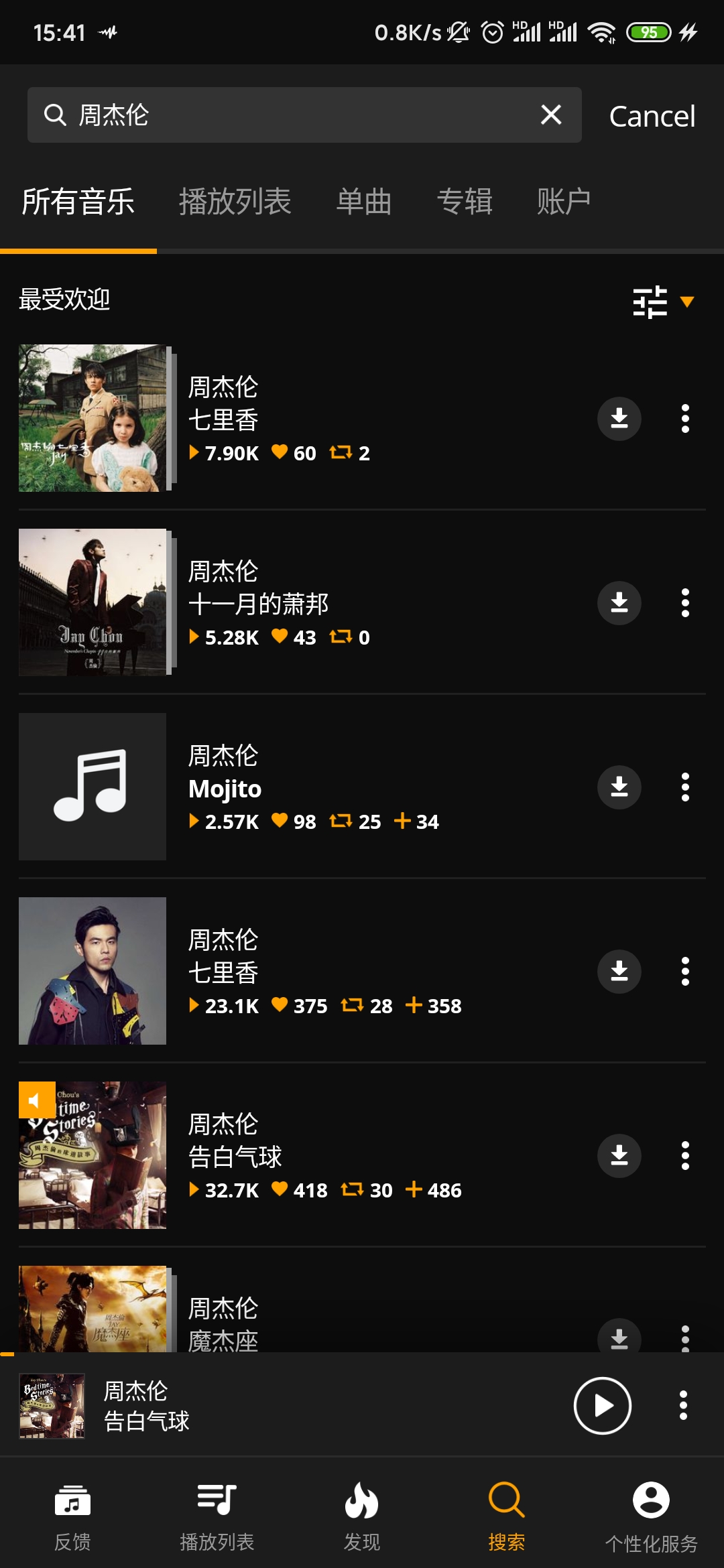The image size is (724, 1568).
Task: Open the 发现 tab
Action: pyautogui.click(x=362, y=1516)
